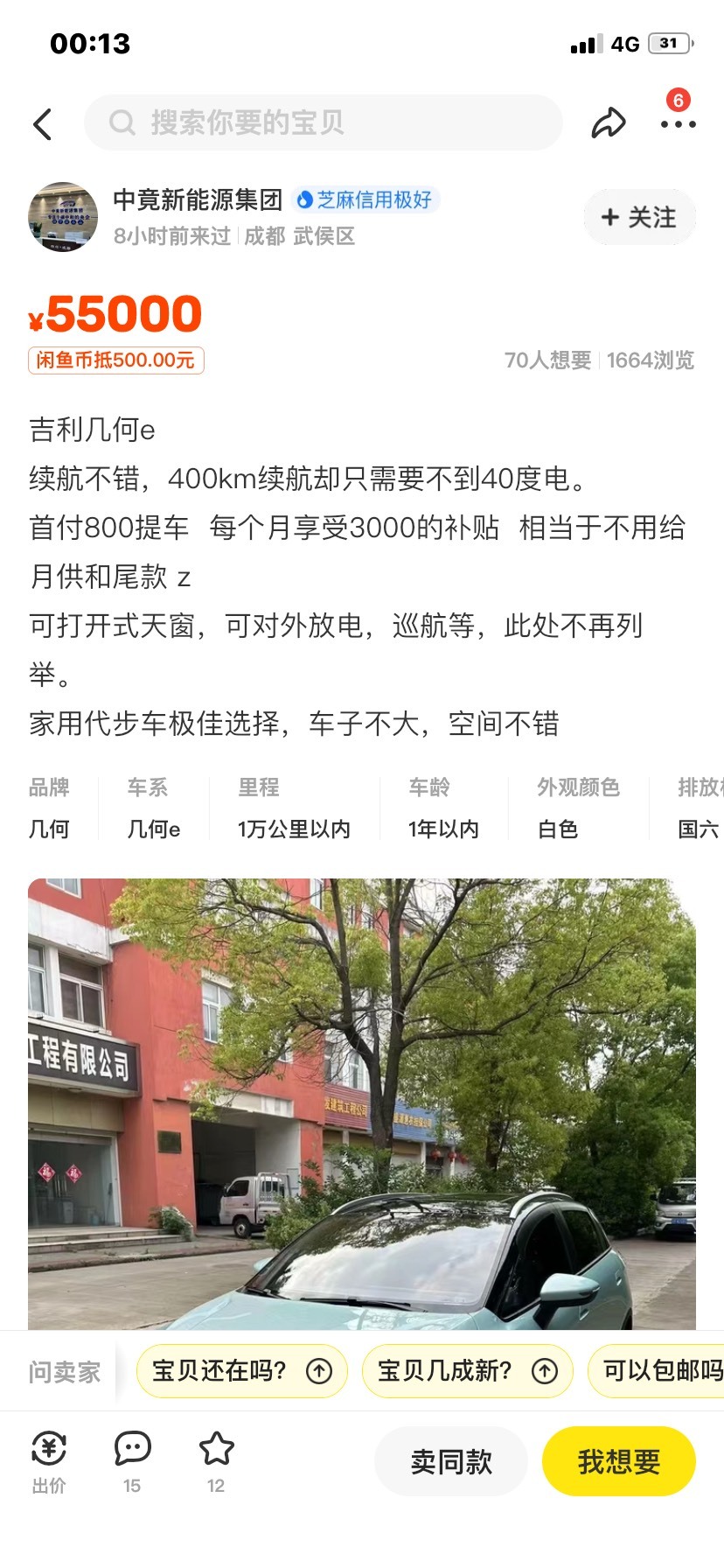Open seller 中竟新能源集团's profile avatar

[x=63, y=217]
